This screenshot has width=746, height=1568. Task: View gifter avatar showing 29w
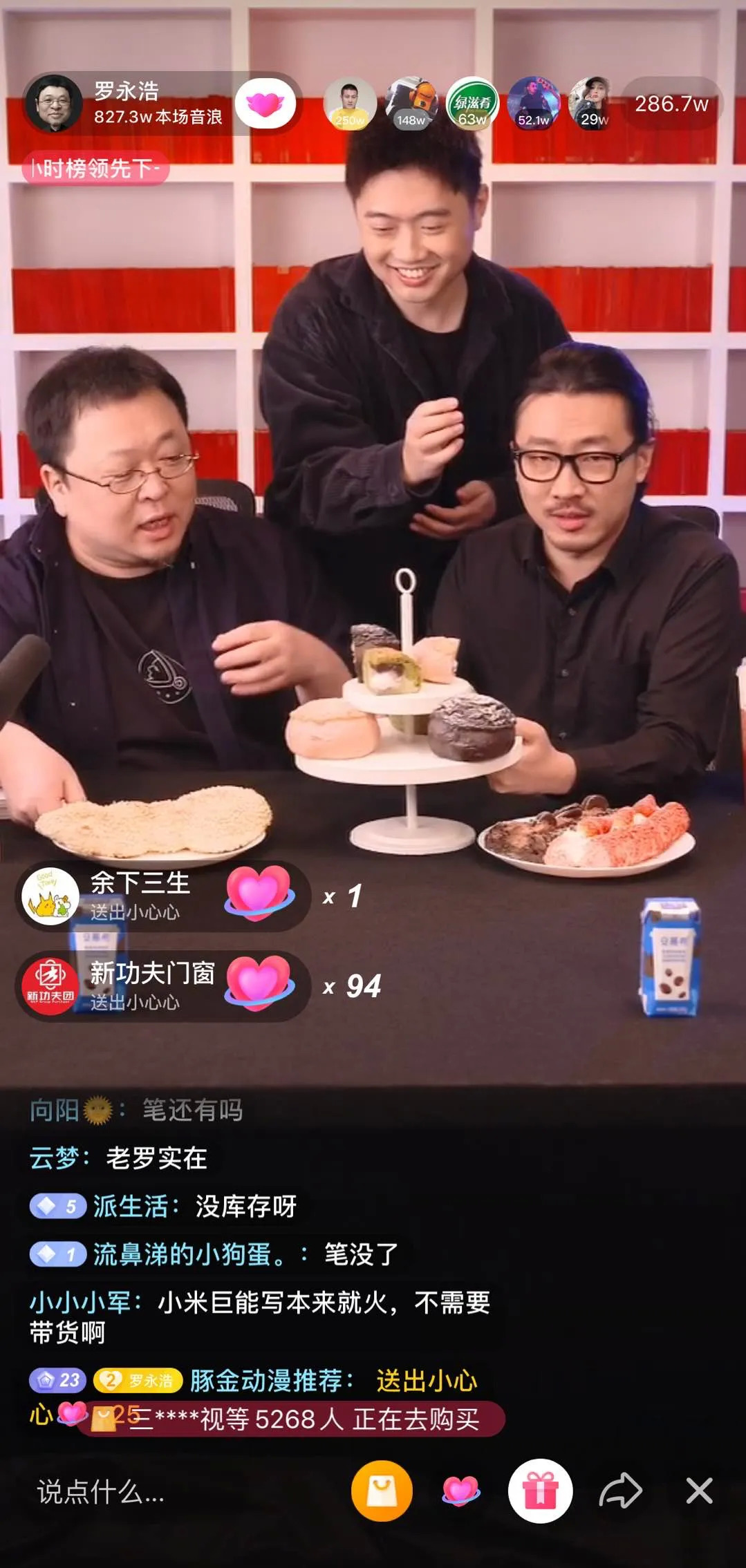click(593, 104)
